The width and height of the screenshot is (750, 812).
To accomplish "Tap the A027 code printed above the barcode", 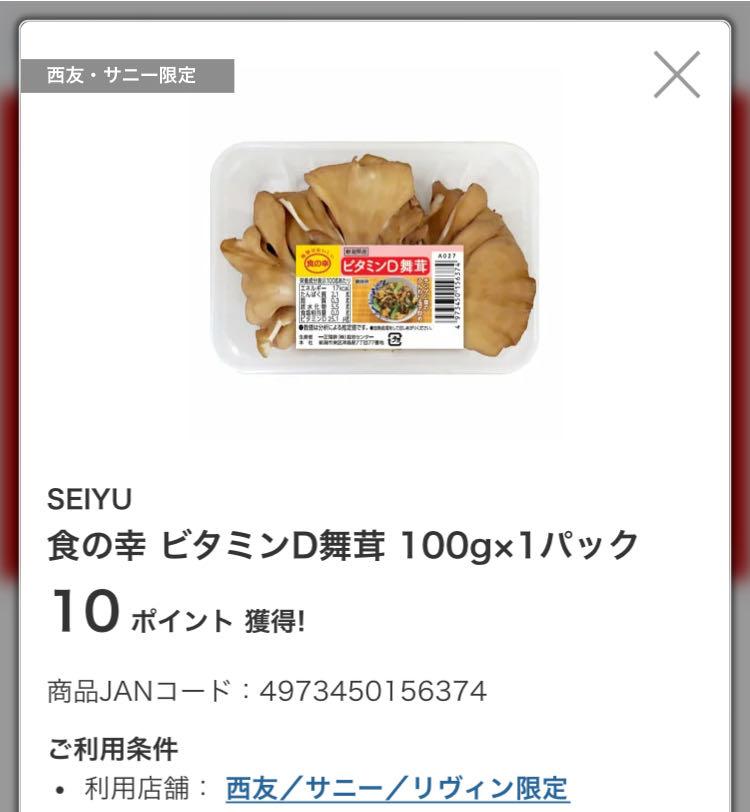I will tap(445, 255).
